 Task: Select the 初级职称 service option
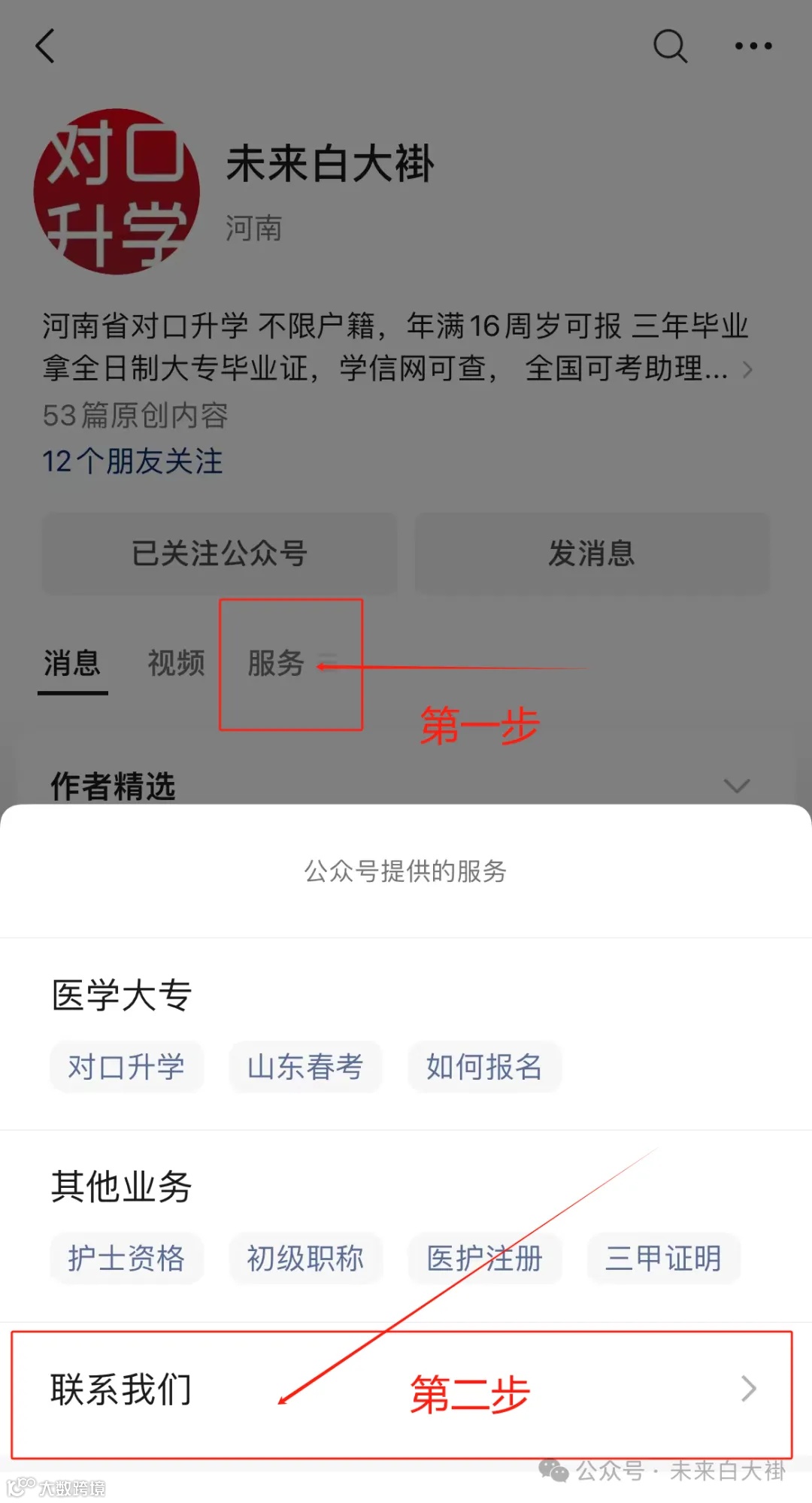click(304, 1259)
